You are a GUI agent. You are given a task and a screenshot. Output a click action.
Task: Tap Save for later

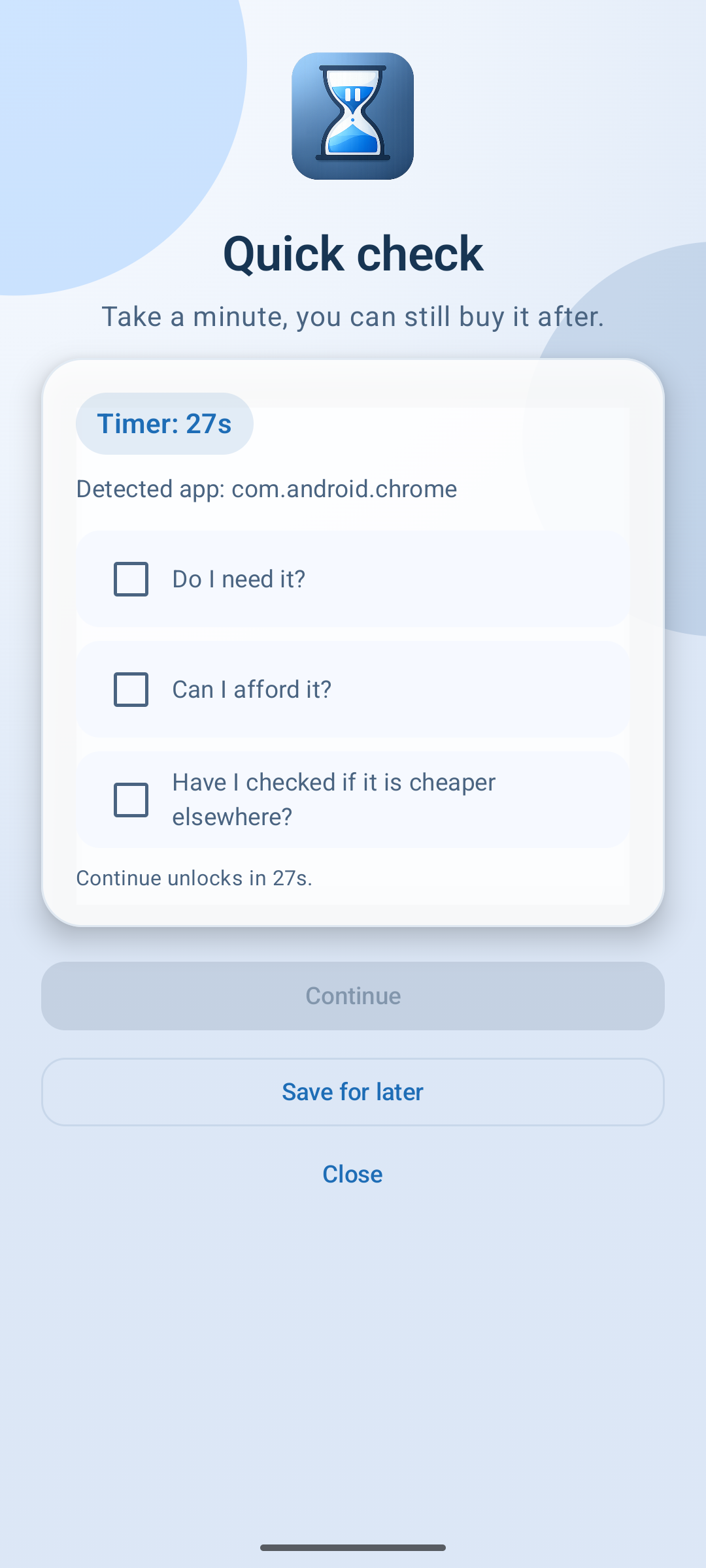[353, 1092]
